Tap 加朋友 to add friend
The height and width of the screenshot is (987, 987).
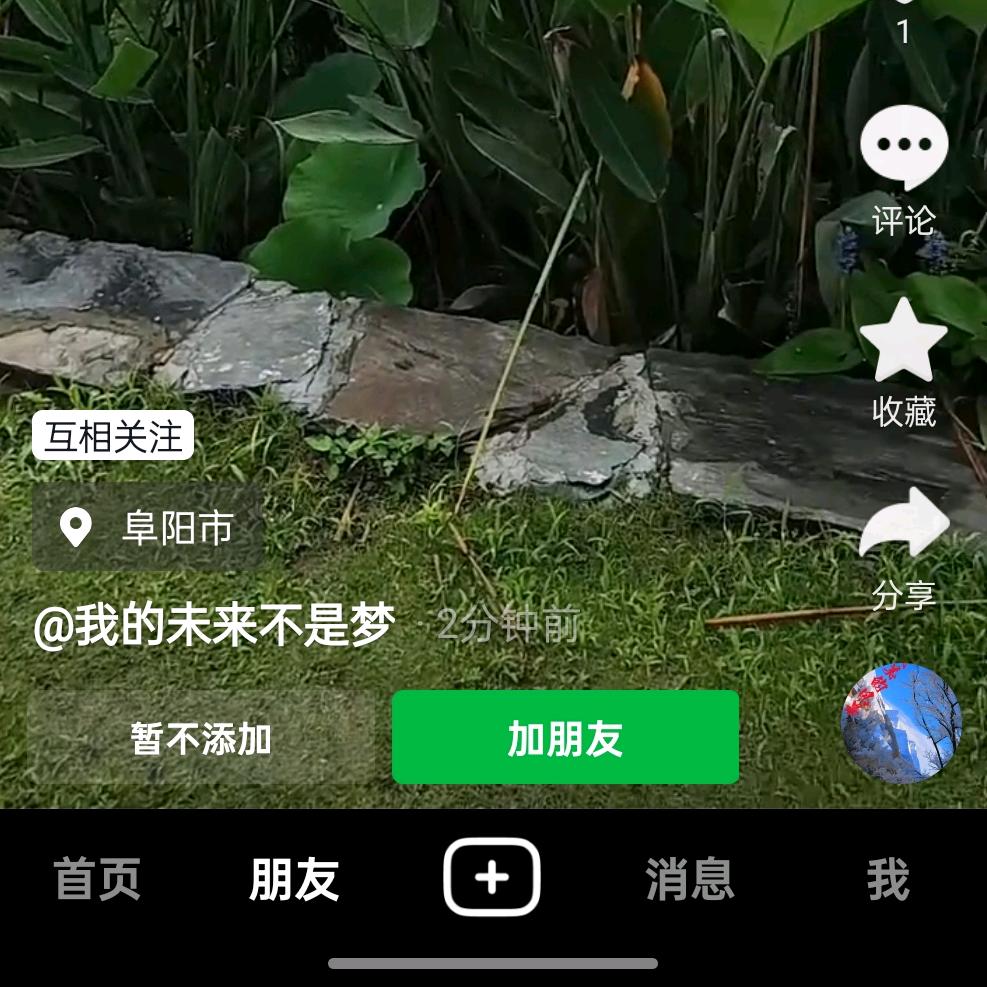click(x=565, y=738)
